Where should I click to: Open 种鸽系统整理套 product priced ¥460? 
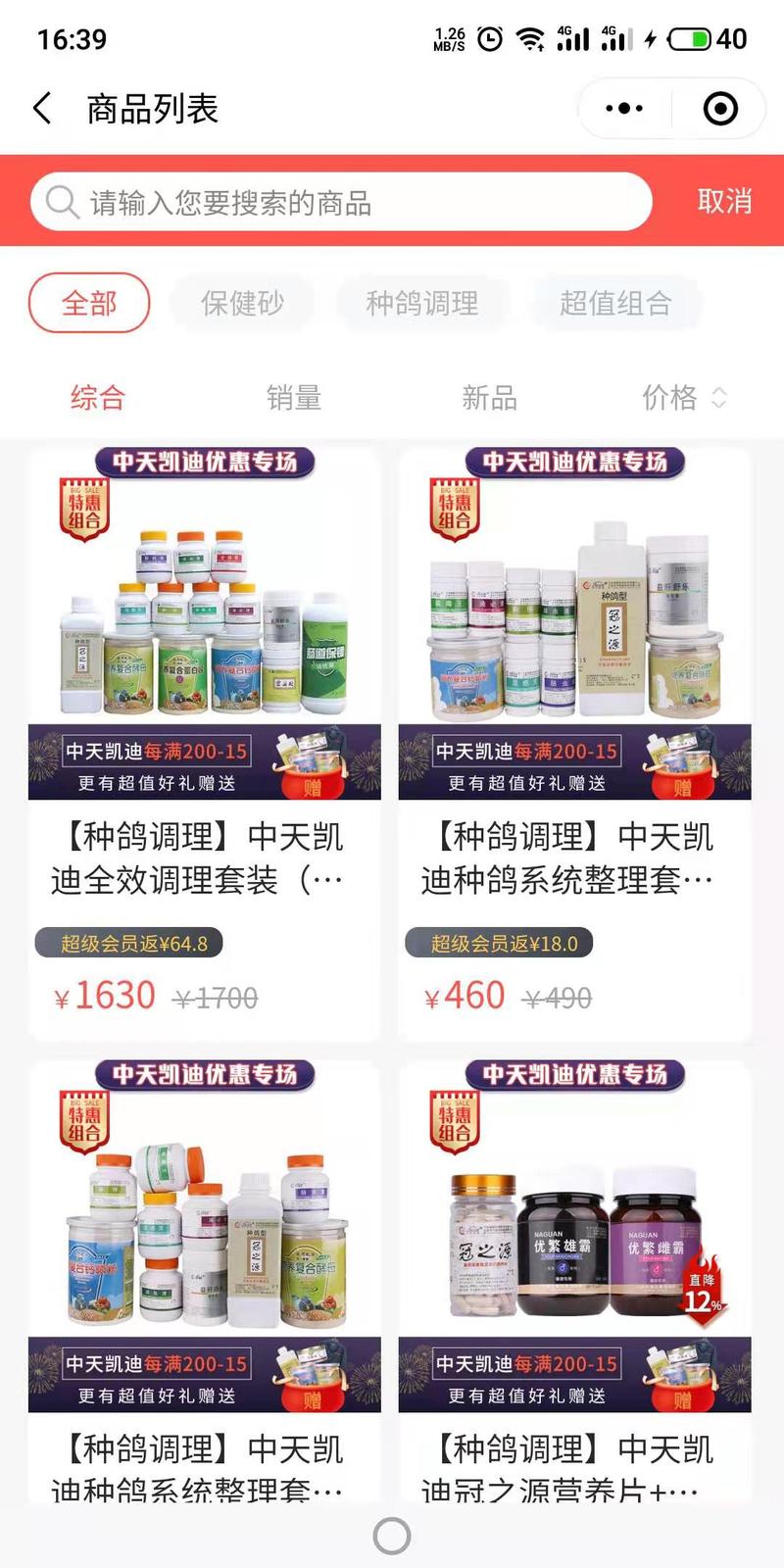click(574, 745)
